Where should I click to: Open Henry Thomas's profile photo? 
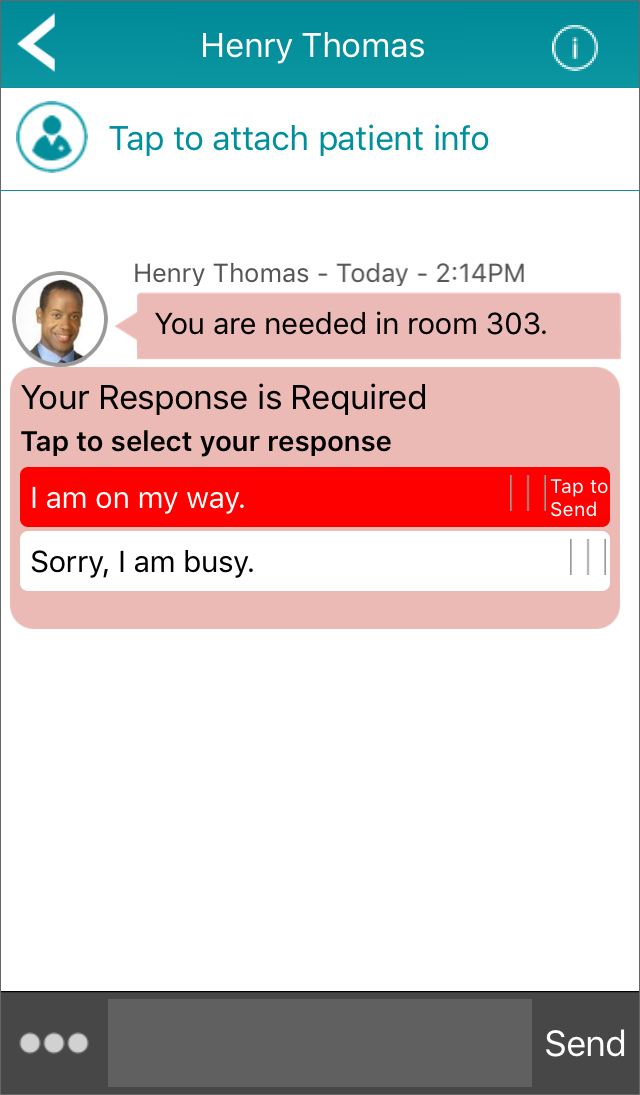click(60, 318)
